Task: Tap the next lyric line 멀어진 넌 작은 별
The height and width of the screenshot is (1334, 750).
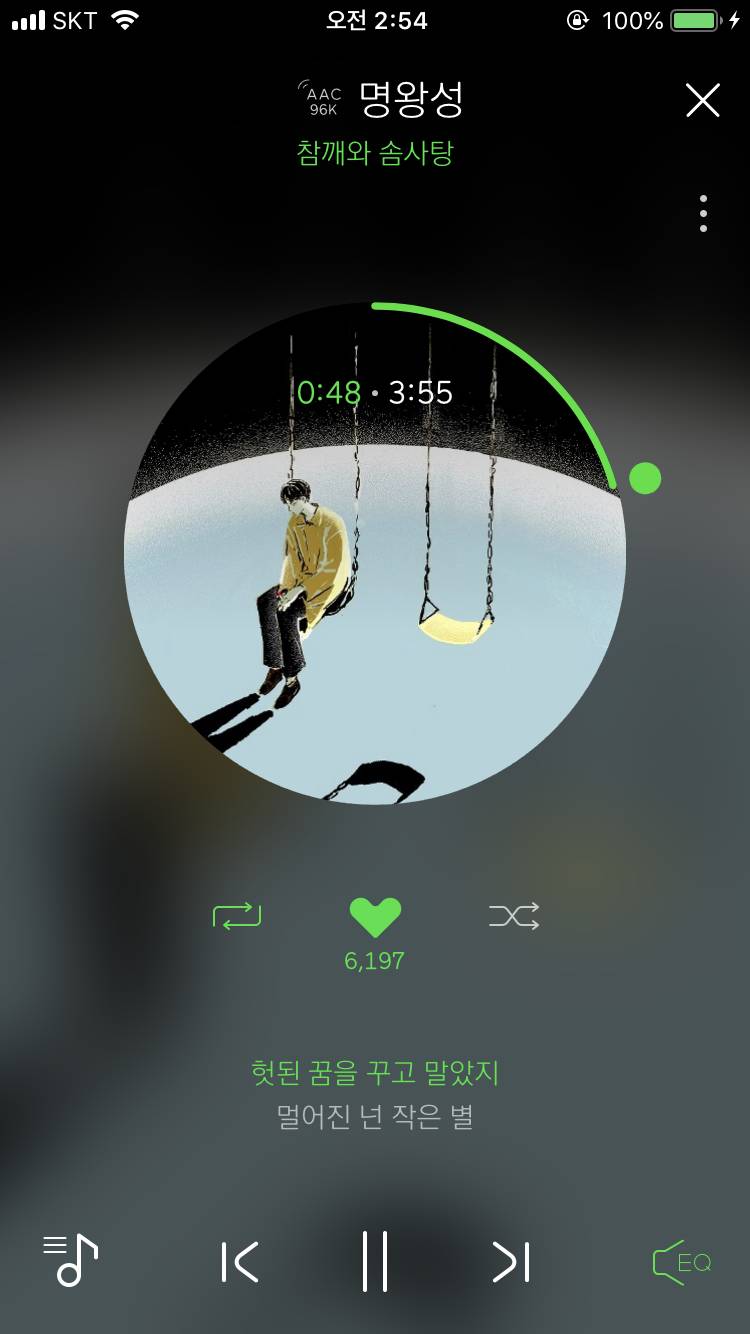Action: pyautogui.click(x=374, y=1119)
